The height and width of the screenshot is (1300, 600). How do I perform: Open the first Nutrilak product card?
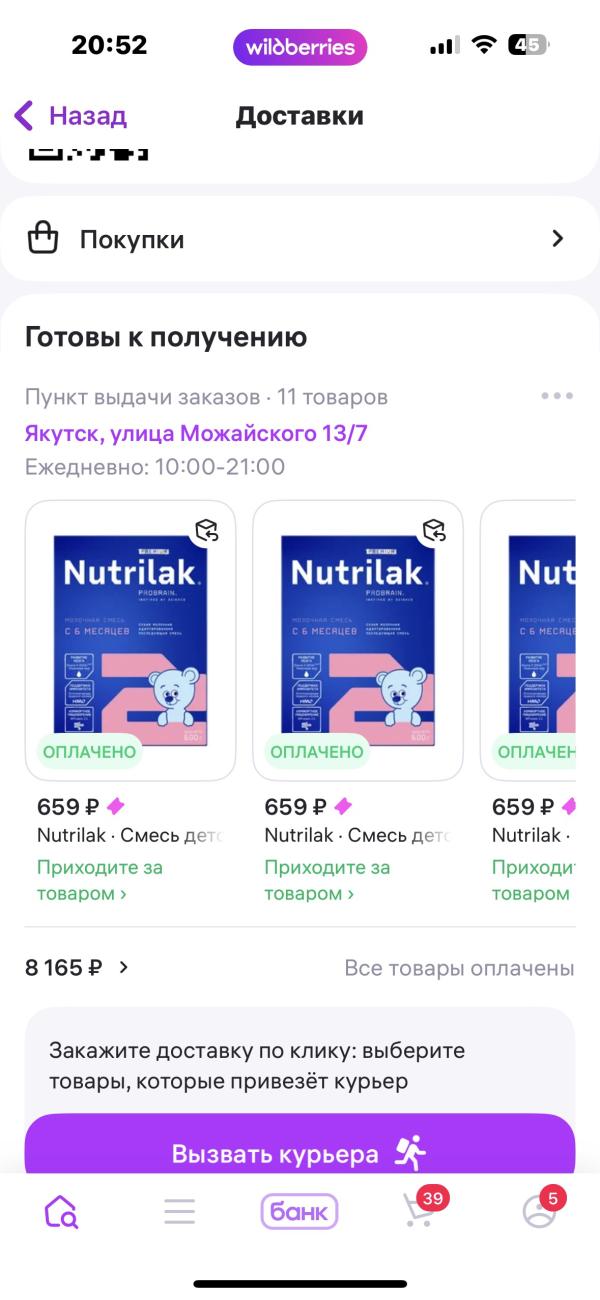point(130,640)
